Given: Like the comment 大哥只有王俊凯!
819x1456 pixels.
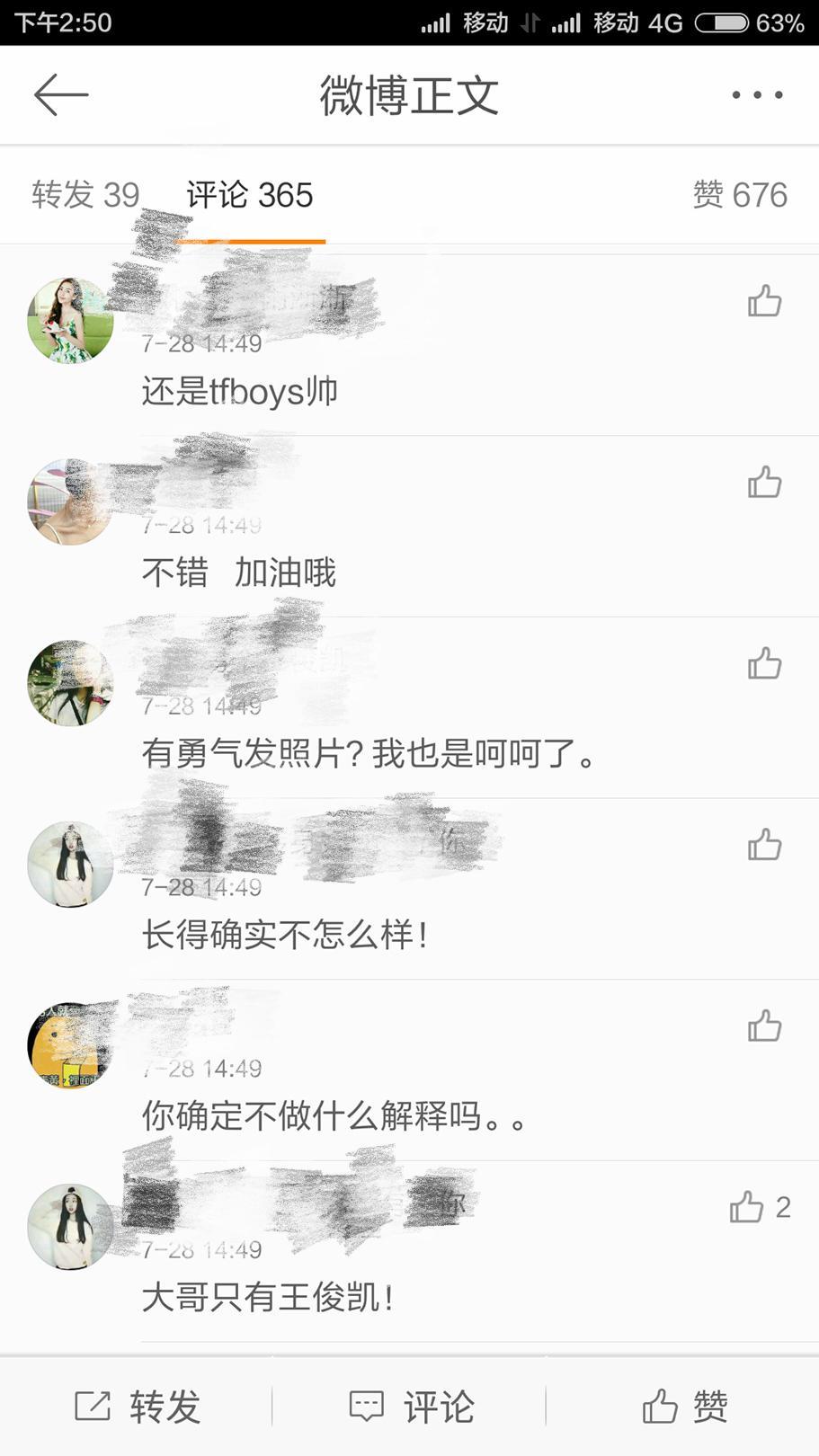Looking at the screenshot, I should 748,1207.
